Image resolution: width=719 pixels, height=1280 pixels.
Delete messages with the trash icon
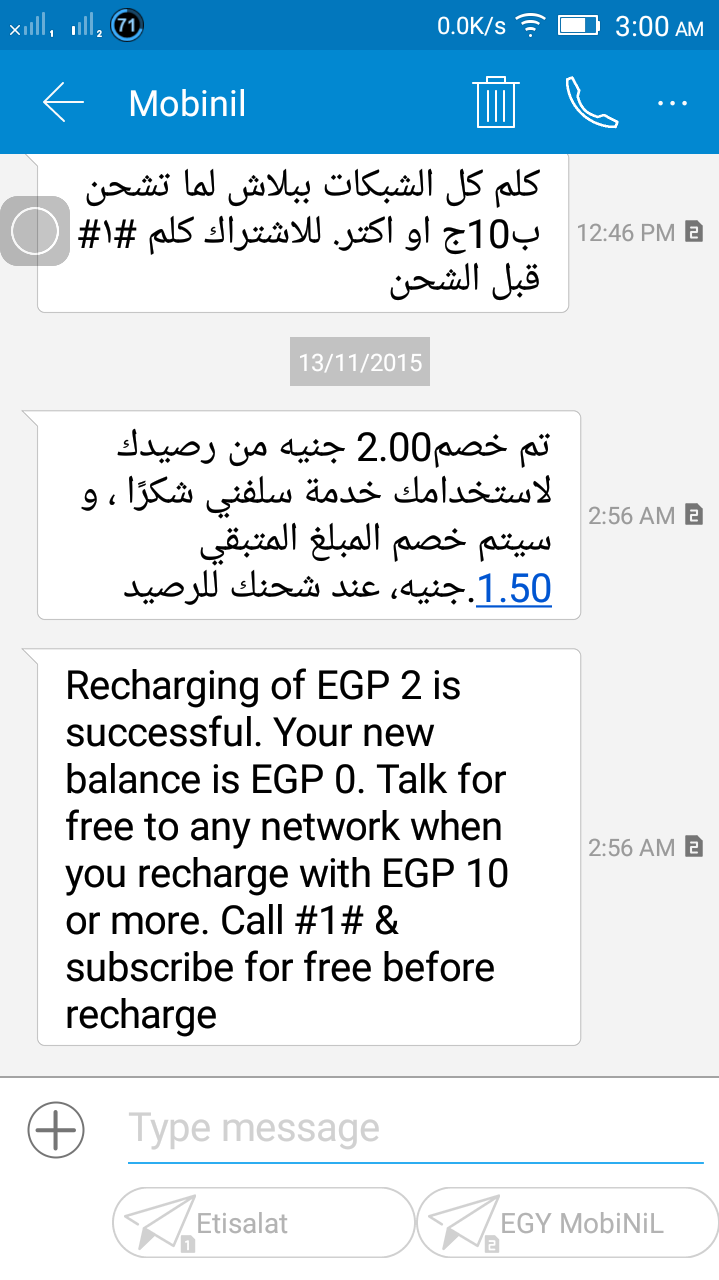pos(495,103)
